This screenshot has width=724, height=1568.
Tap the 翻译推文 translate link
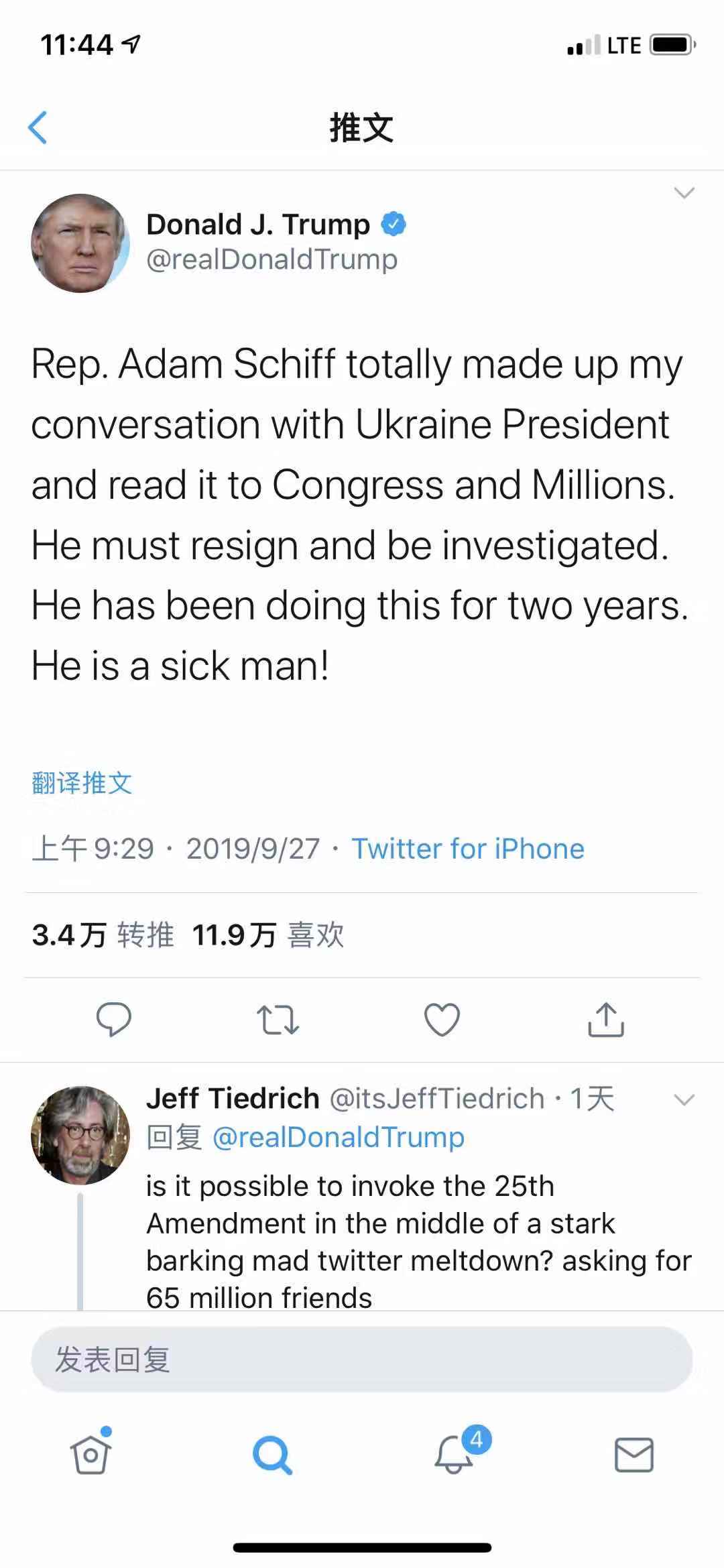pyautogui.click(x=82, y=782)
